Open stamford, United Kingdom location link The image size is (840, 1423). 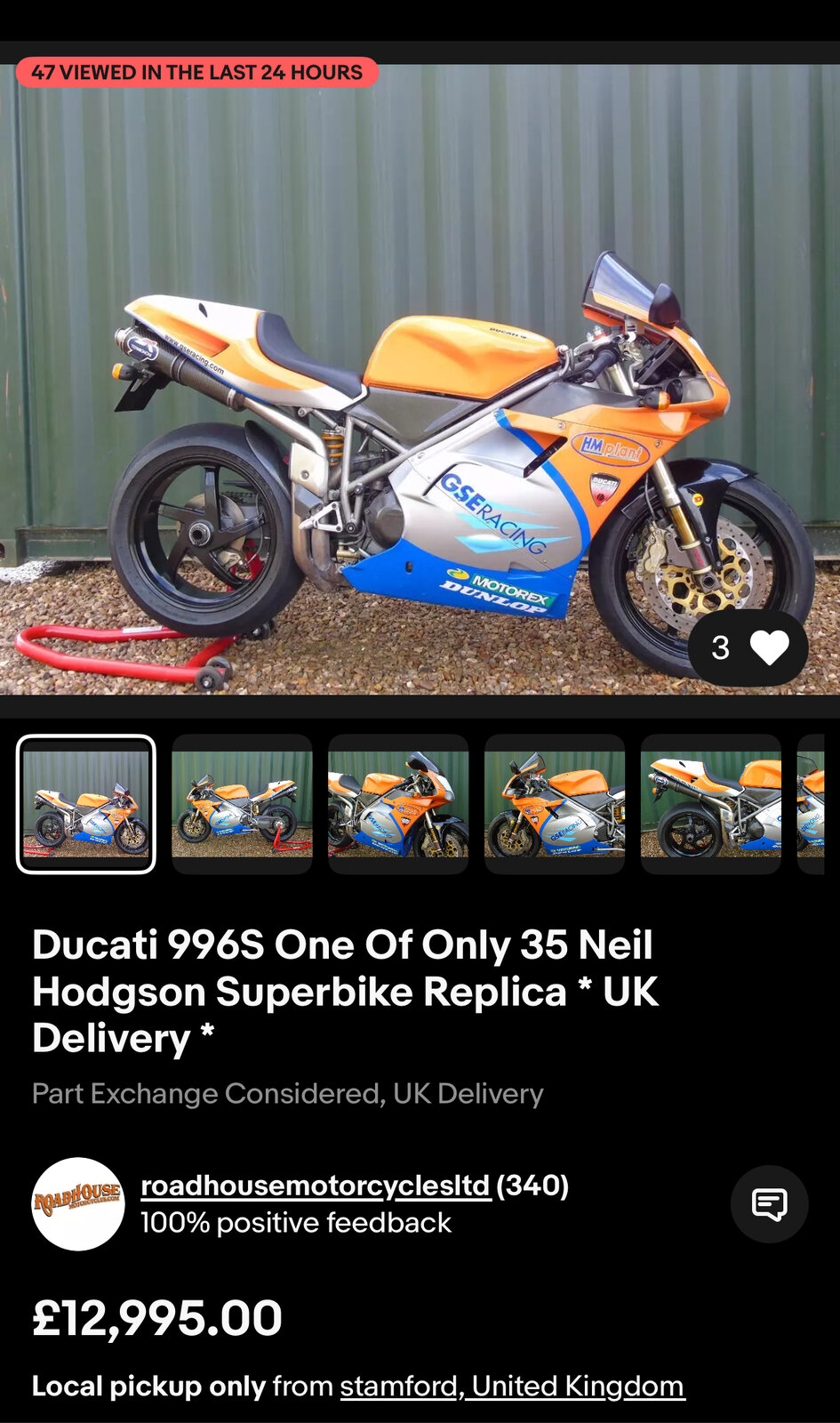tap(512, 1386)
